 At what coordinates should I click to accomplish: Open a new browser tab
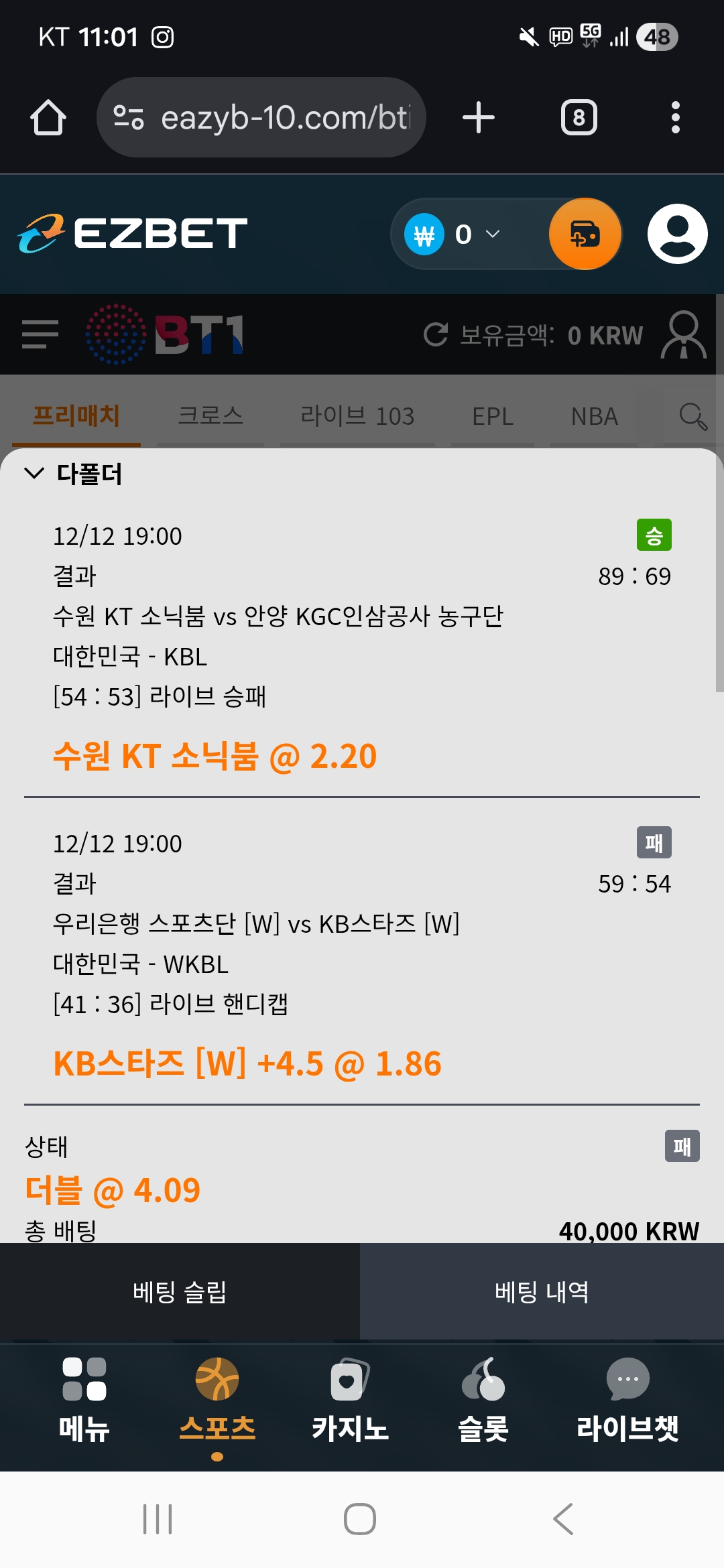point(479,118)
